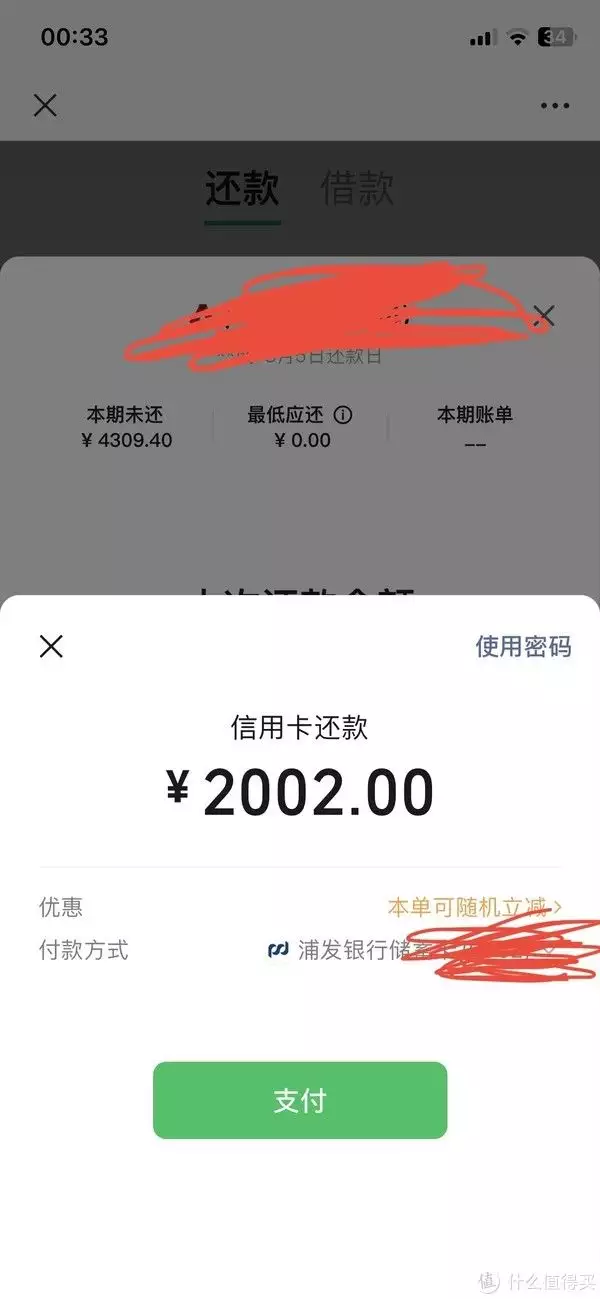
Task: Select the 还款 tab
Action: click(242, 188)
